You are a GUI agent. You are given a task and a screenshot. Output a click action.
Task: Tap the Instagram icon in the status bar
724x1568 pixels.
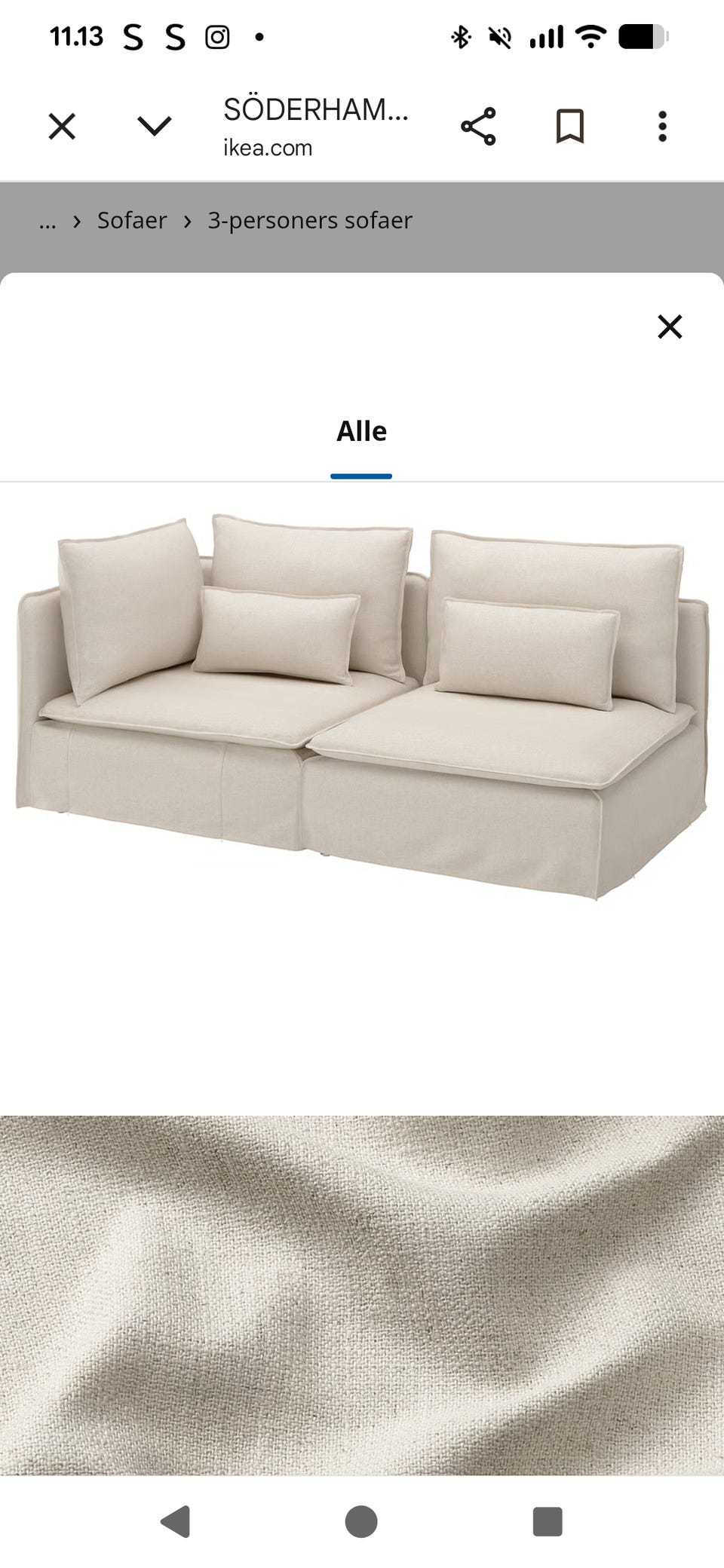tap(218, 36)
